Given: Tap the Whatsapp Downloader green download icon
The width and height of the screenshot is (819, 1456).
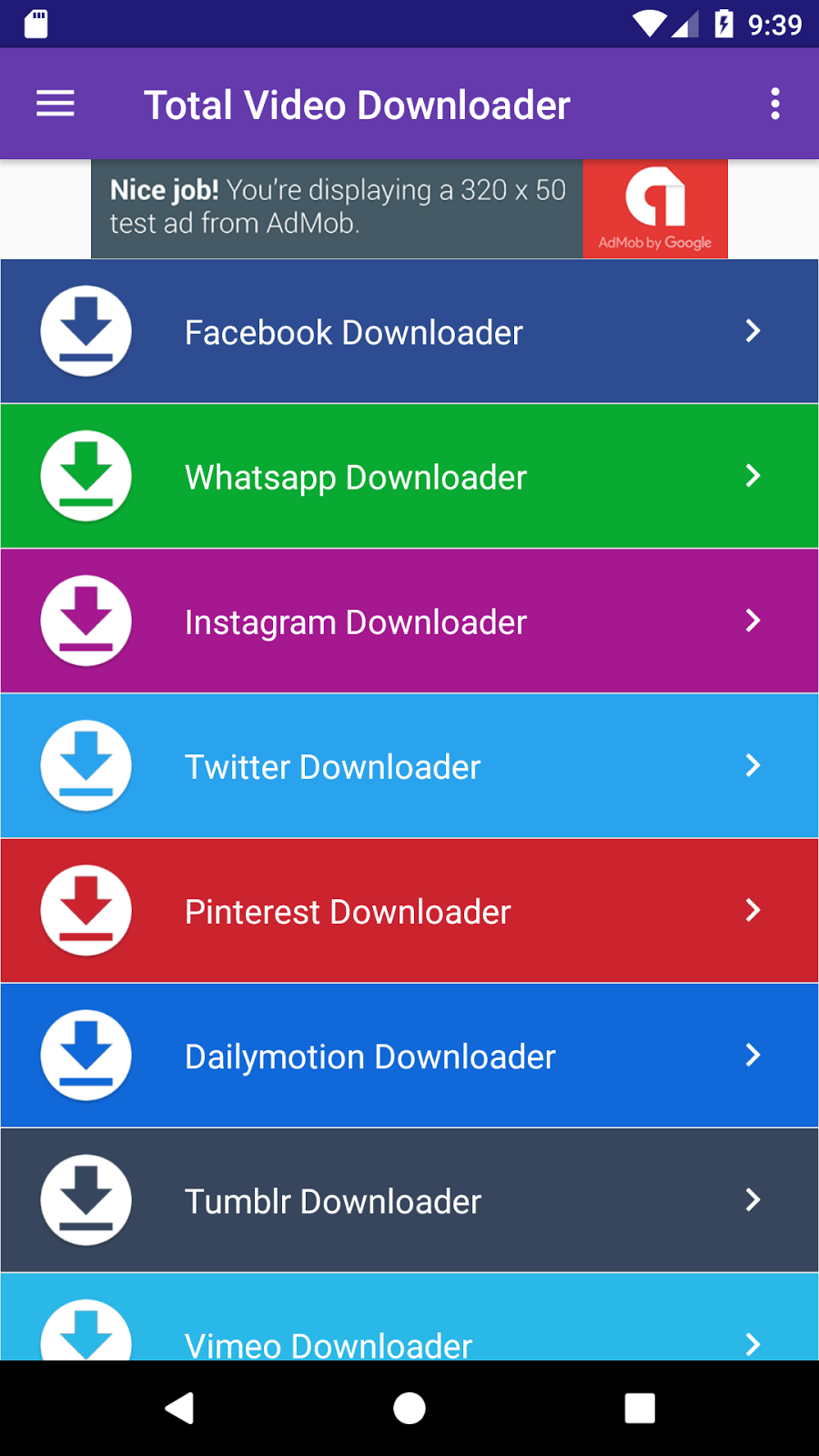Looking at the screenshot, I should (x=86, y=476).
